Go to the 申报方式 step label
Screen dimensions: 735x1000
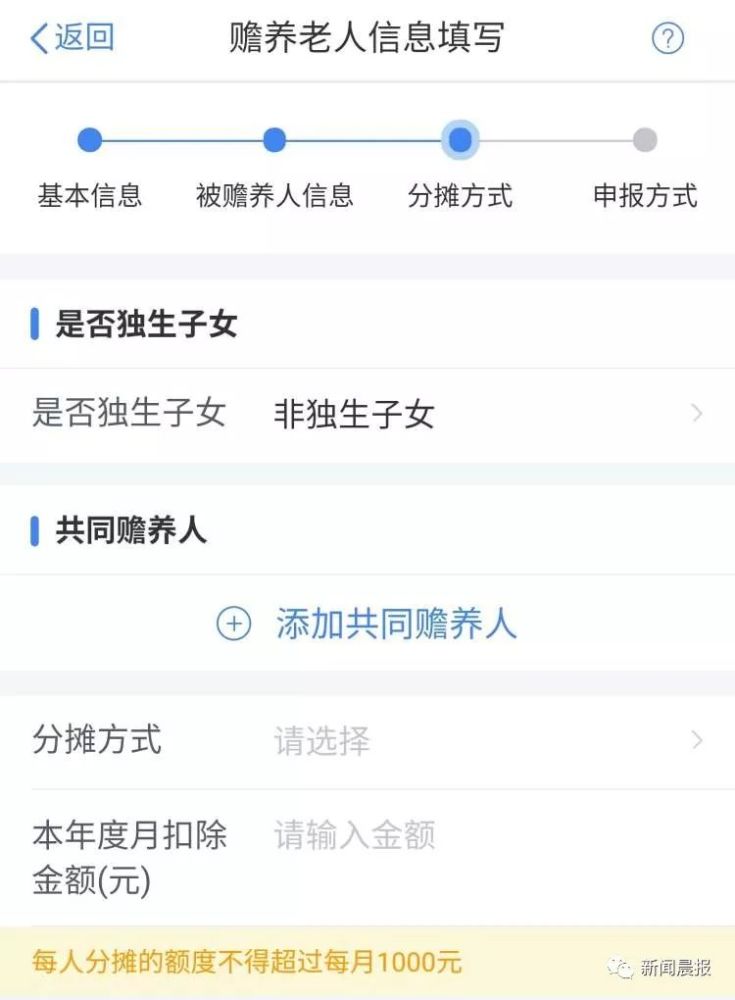[x=643, y=197]
